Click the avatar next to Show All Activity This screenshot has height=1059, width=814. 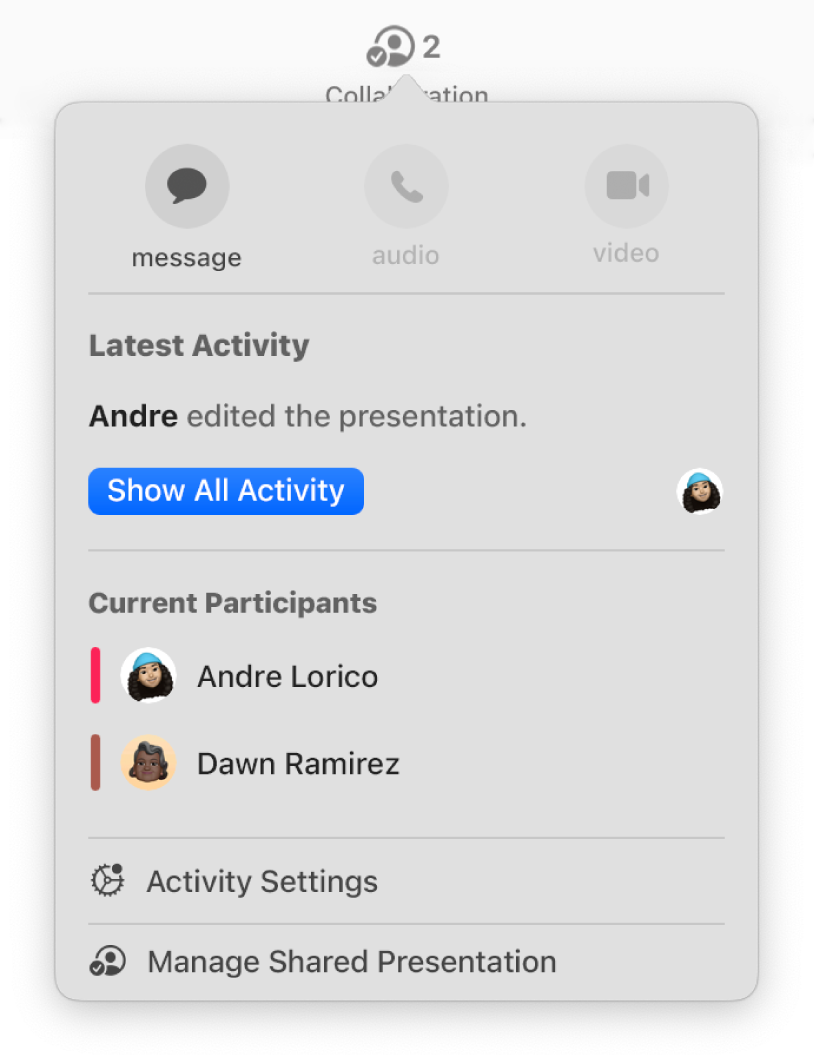coord(700,491)
